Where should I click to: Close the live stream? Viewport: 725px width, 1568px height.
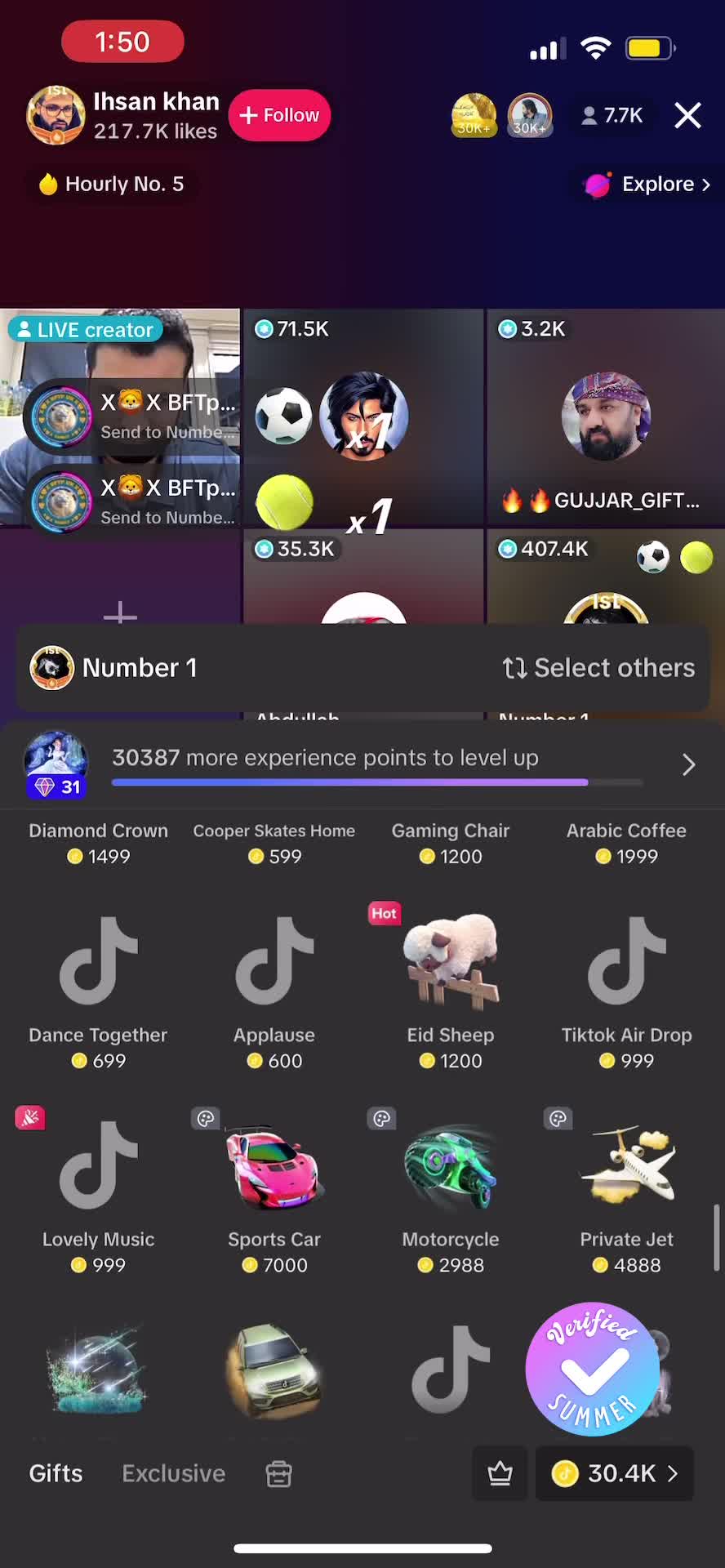click(x=687, y=116)
